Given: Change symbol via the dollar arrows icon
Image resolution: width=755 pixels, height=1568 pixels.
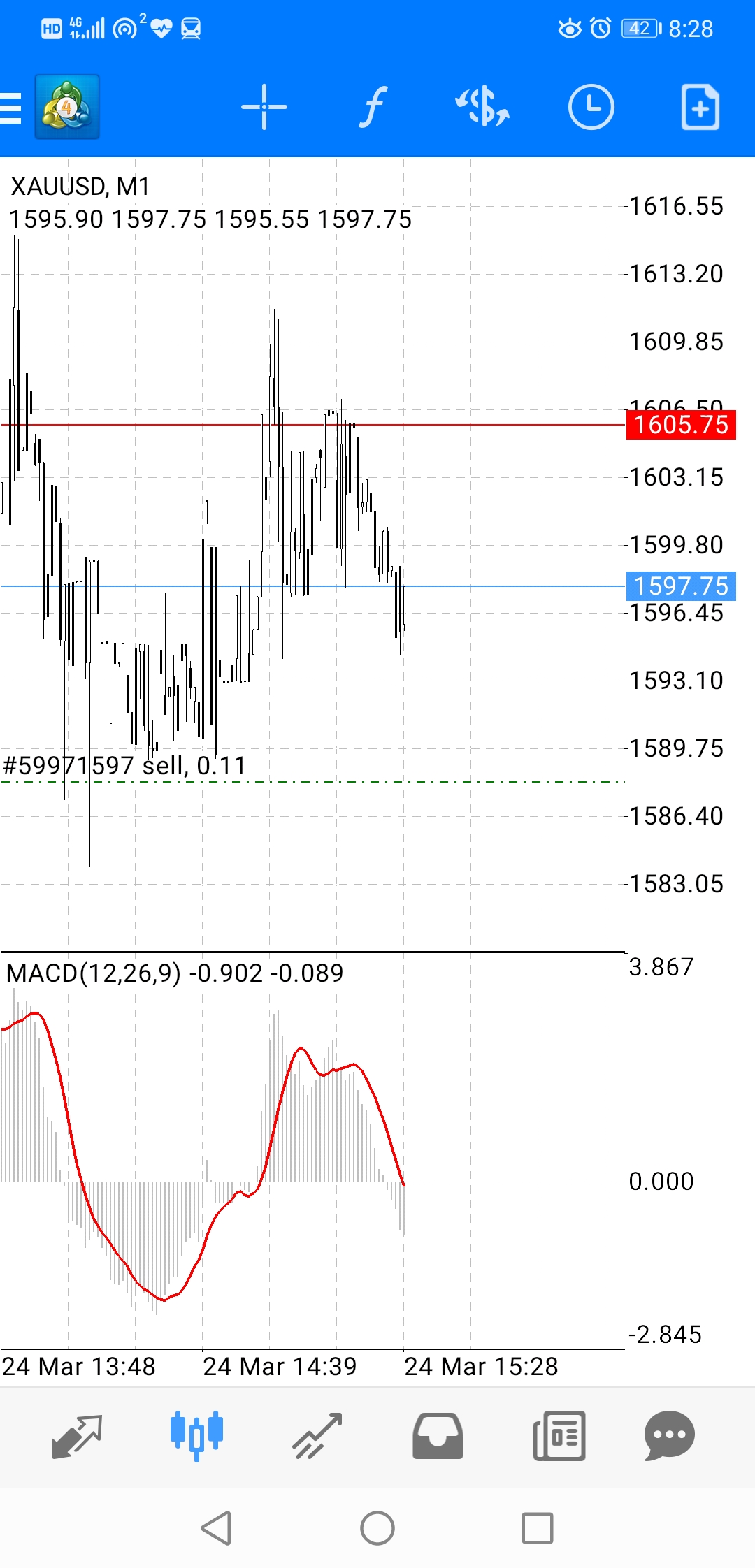Looking at the screenshot, I should (x=482, y=107).
